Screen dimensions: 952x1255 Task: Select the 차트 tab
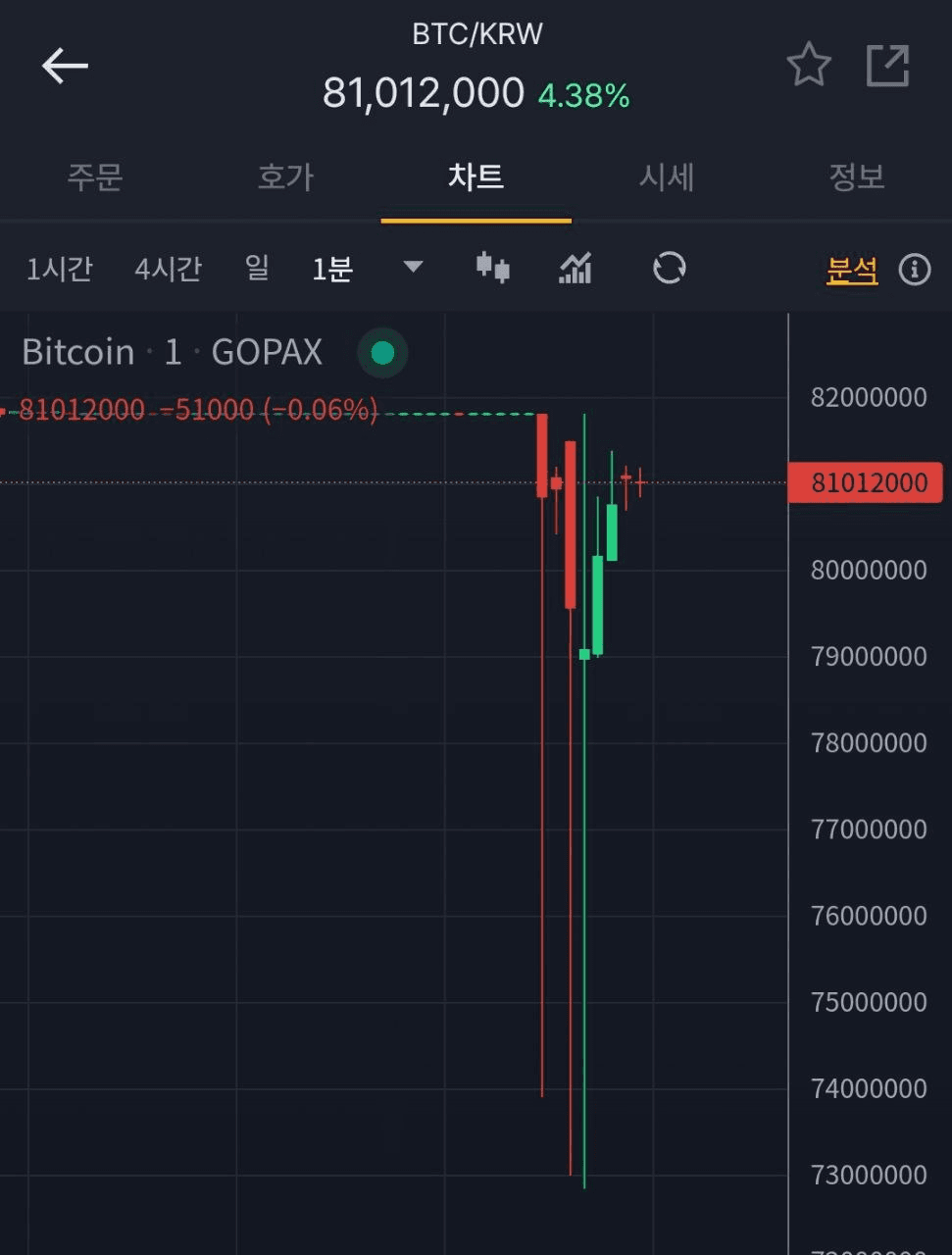pyautogui.click(x=476, y=176)
